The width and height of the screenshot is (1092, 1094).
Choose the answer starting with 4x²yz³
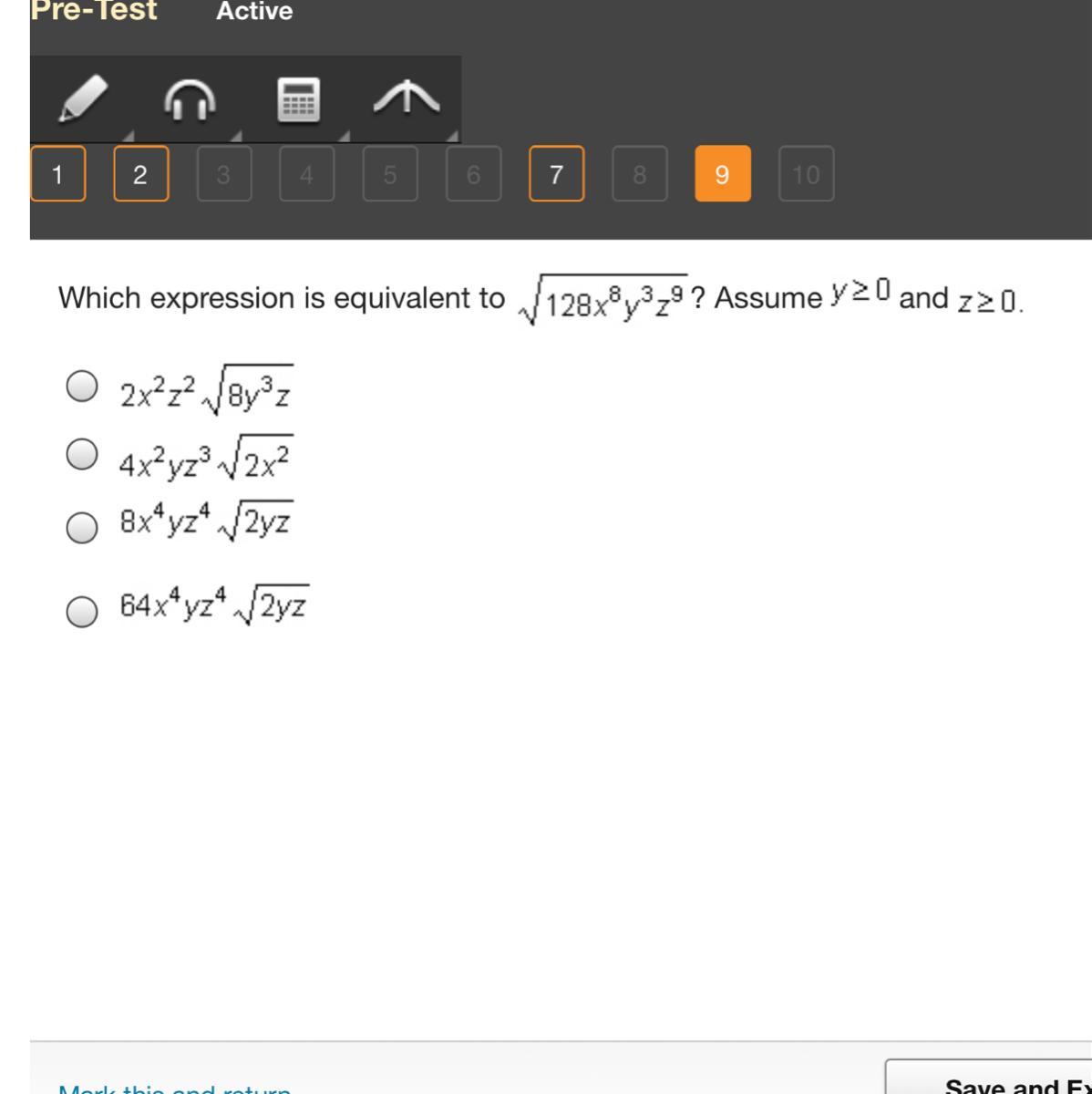pos(82,453)
